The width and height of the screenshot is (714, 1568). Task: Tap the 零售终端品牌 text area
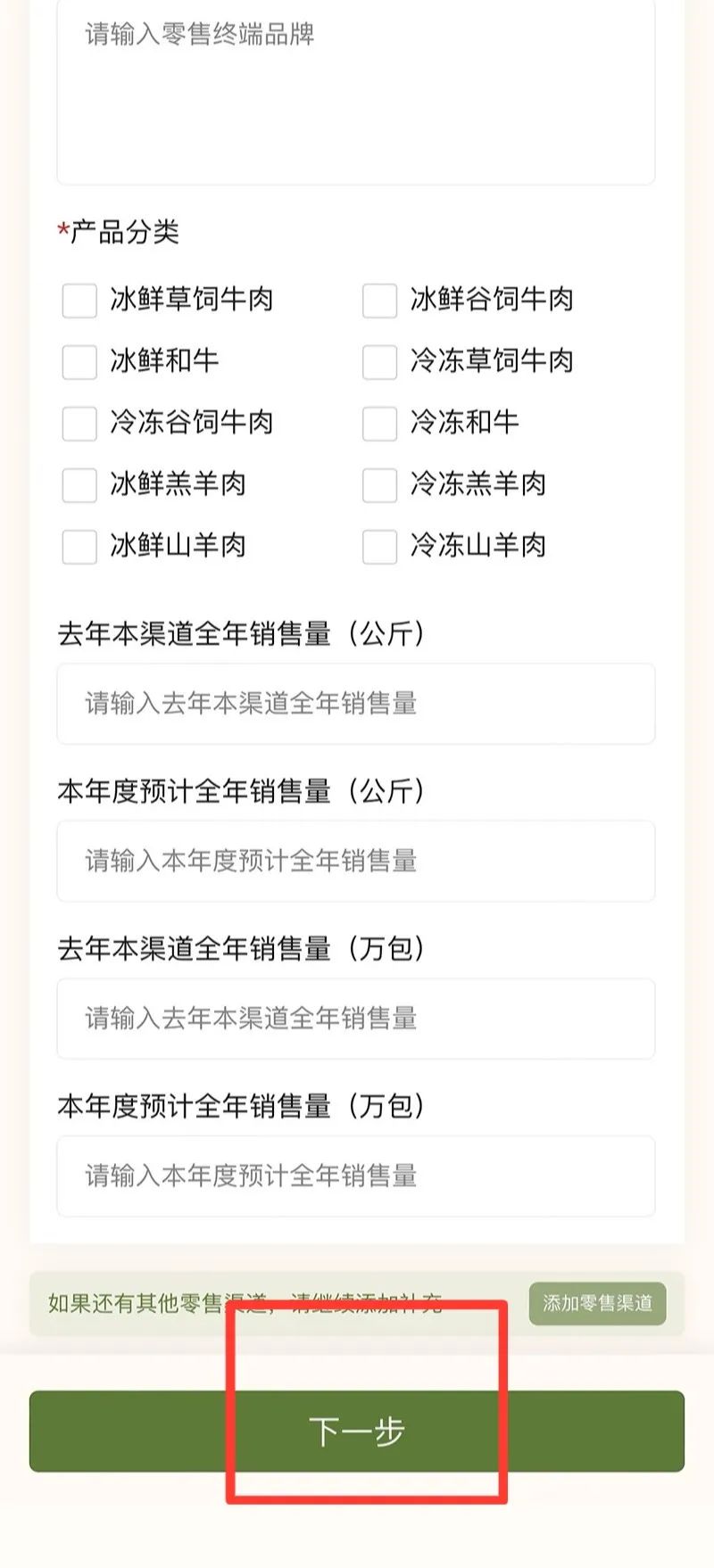(356, 89)
